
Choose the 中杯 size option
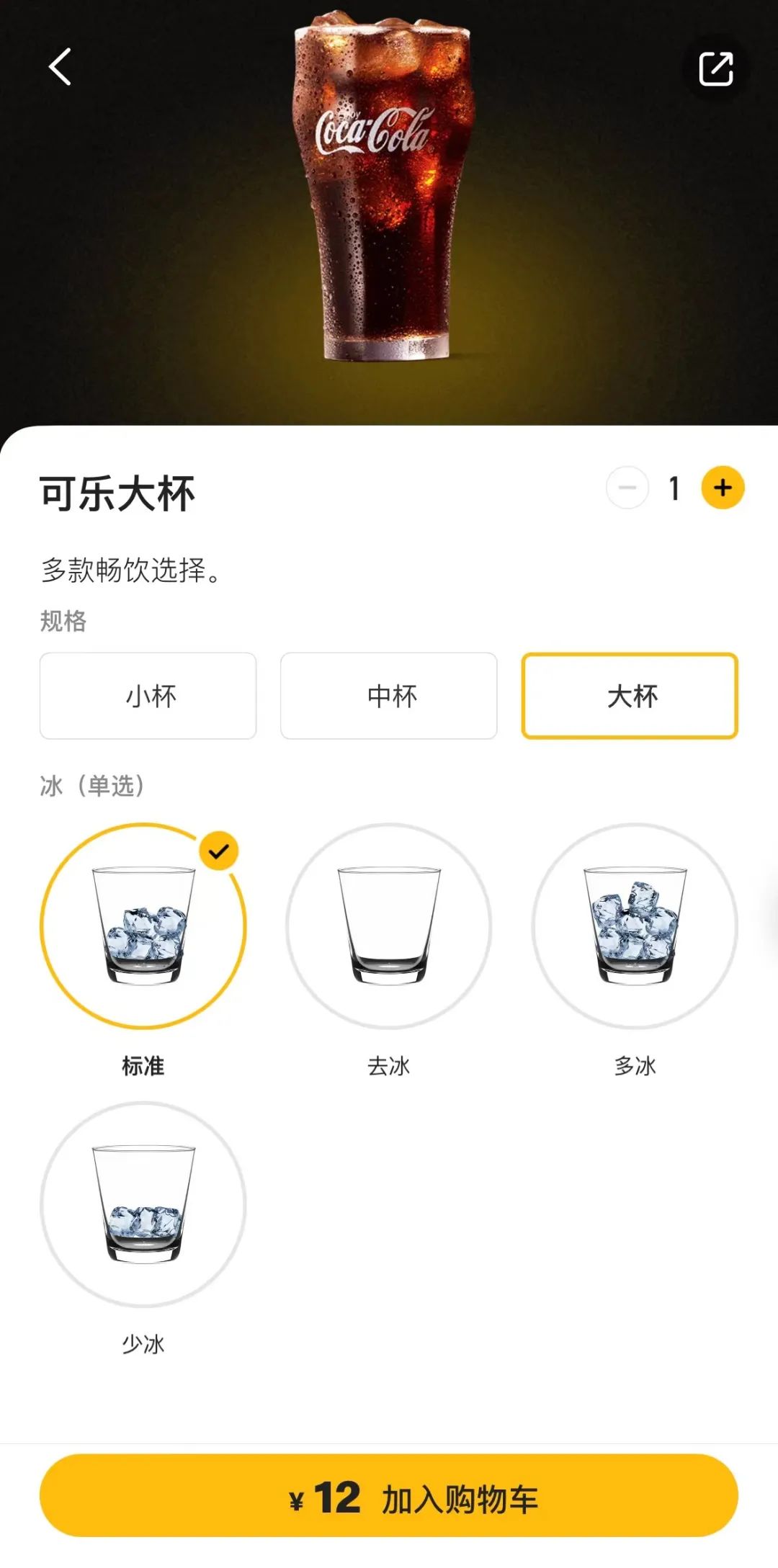tap(389, 696)
